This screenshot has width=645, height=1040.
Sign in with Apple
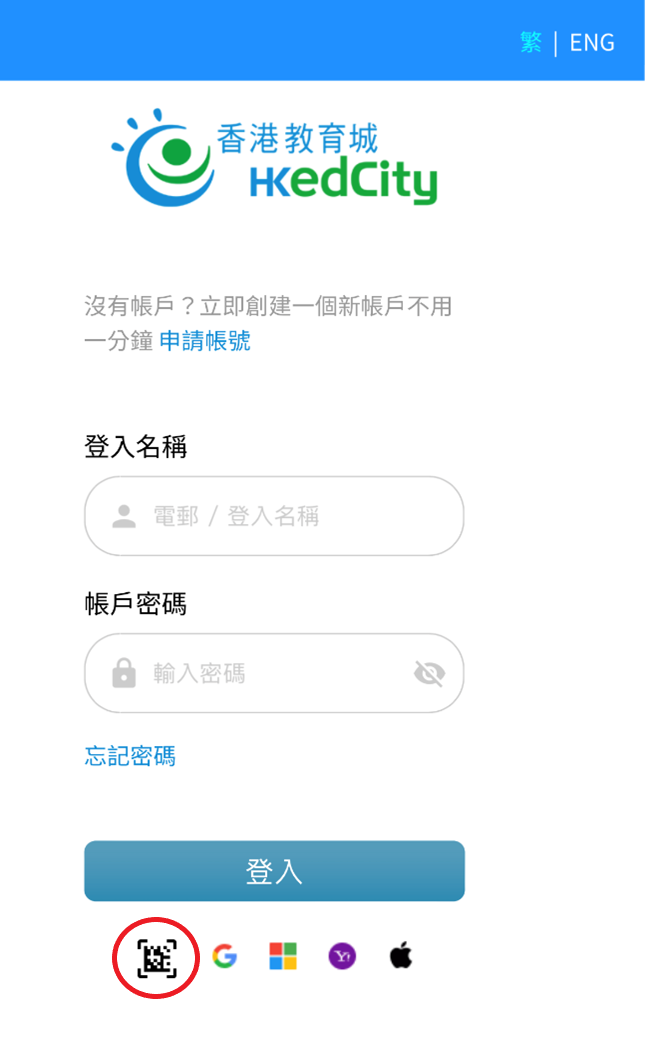click(x=401, y=956)
